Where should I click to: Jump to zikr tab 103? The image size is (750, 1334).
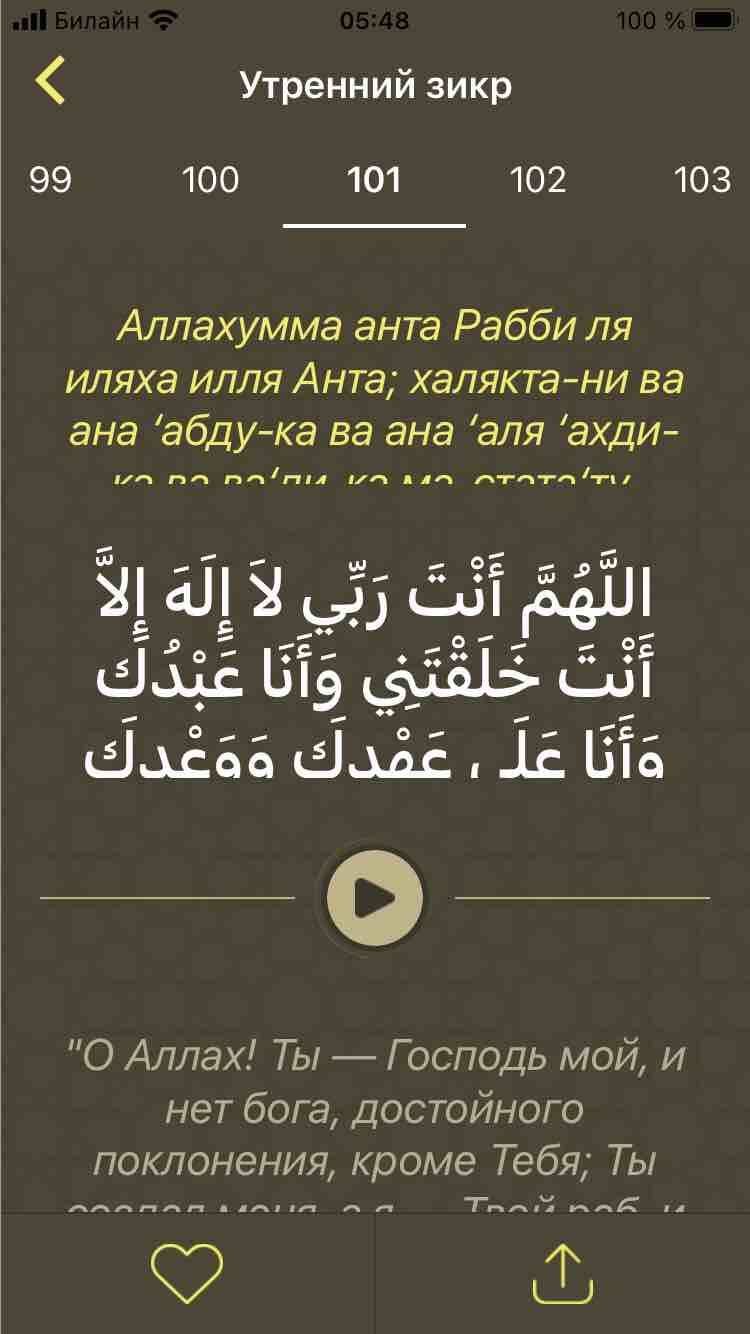pyautogui.click(x=702, y=180)
